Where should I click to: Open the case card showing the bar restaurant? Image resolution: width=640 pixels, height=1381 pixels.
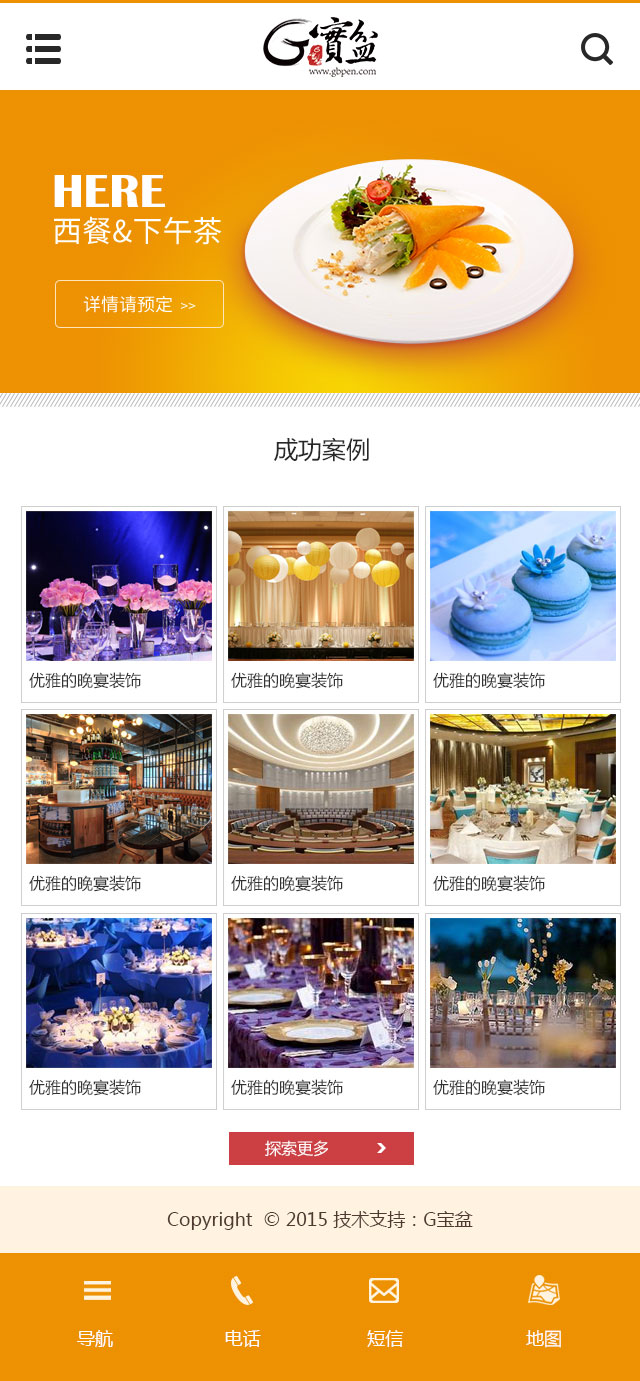point(119,807)
